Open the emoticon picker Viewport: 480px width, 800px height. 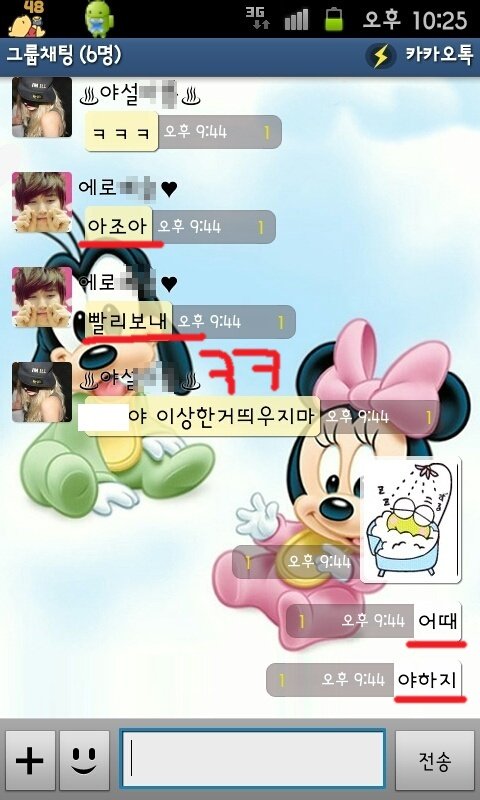click(x=85, y=760)
